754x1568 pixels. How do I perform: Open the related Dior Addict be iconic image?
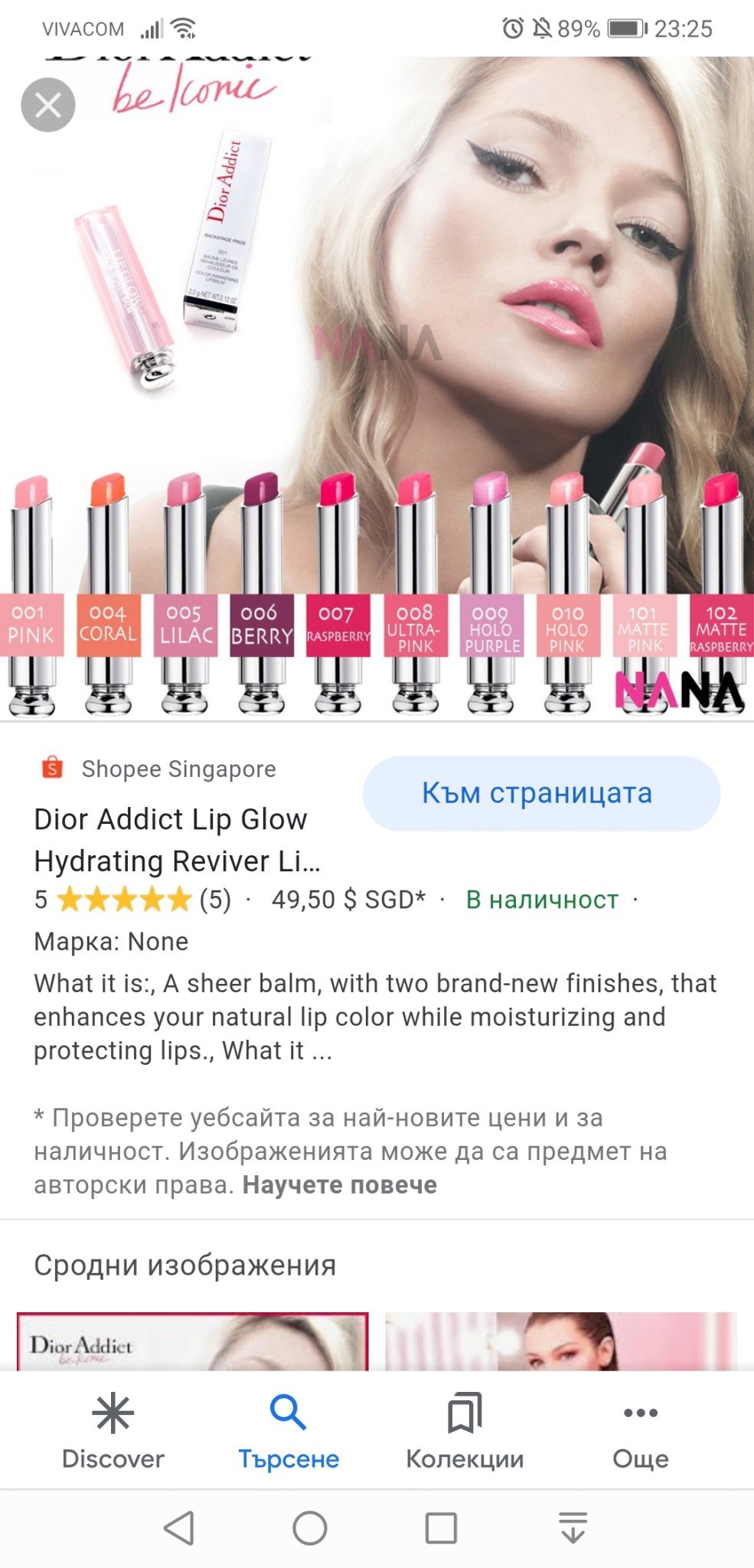(x=192, y=1341)
